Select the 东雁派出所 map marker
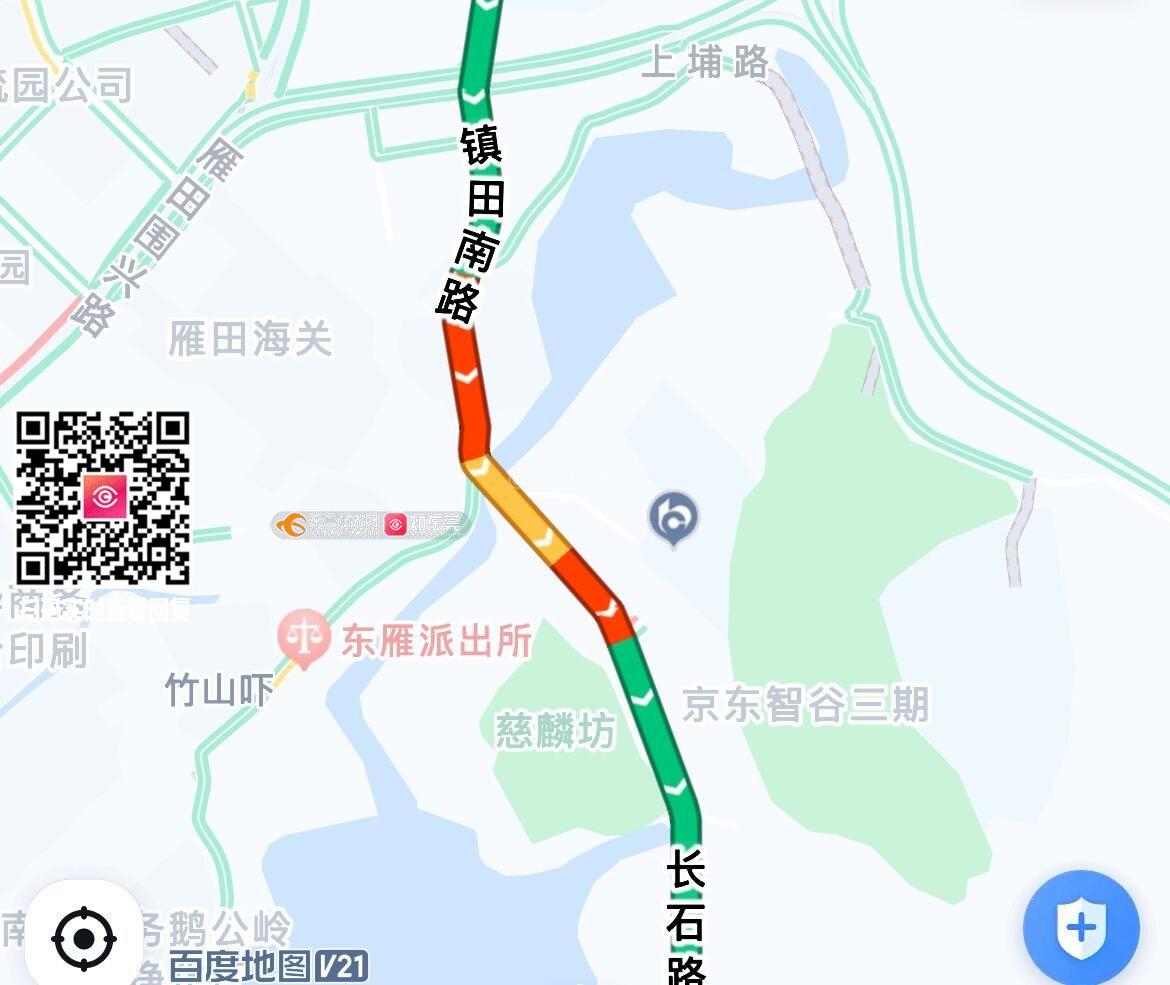Image resolution: width=1170 pixels, height=985 pixels. 303,637
